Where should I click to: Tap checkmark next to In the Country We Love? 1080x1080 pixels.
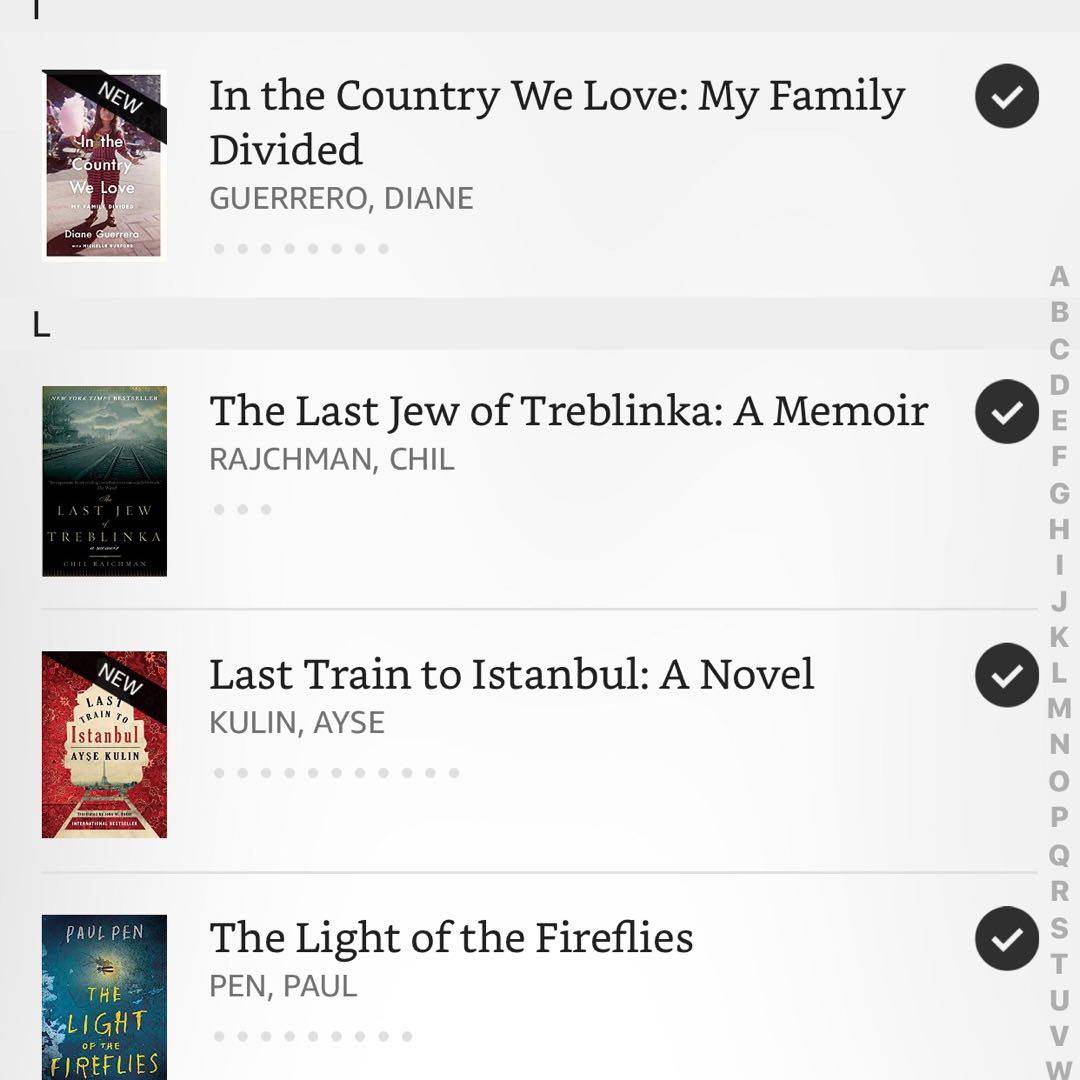coord(1006,96)
